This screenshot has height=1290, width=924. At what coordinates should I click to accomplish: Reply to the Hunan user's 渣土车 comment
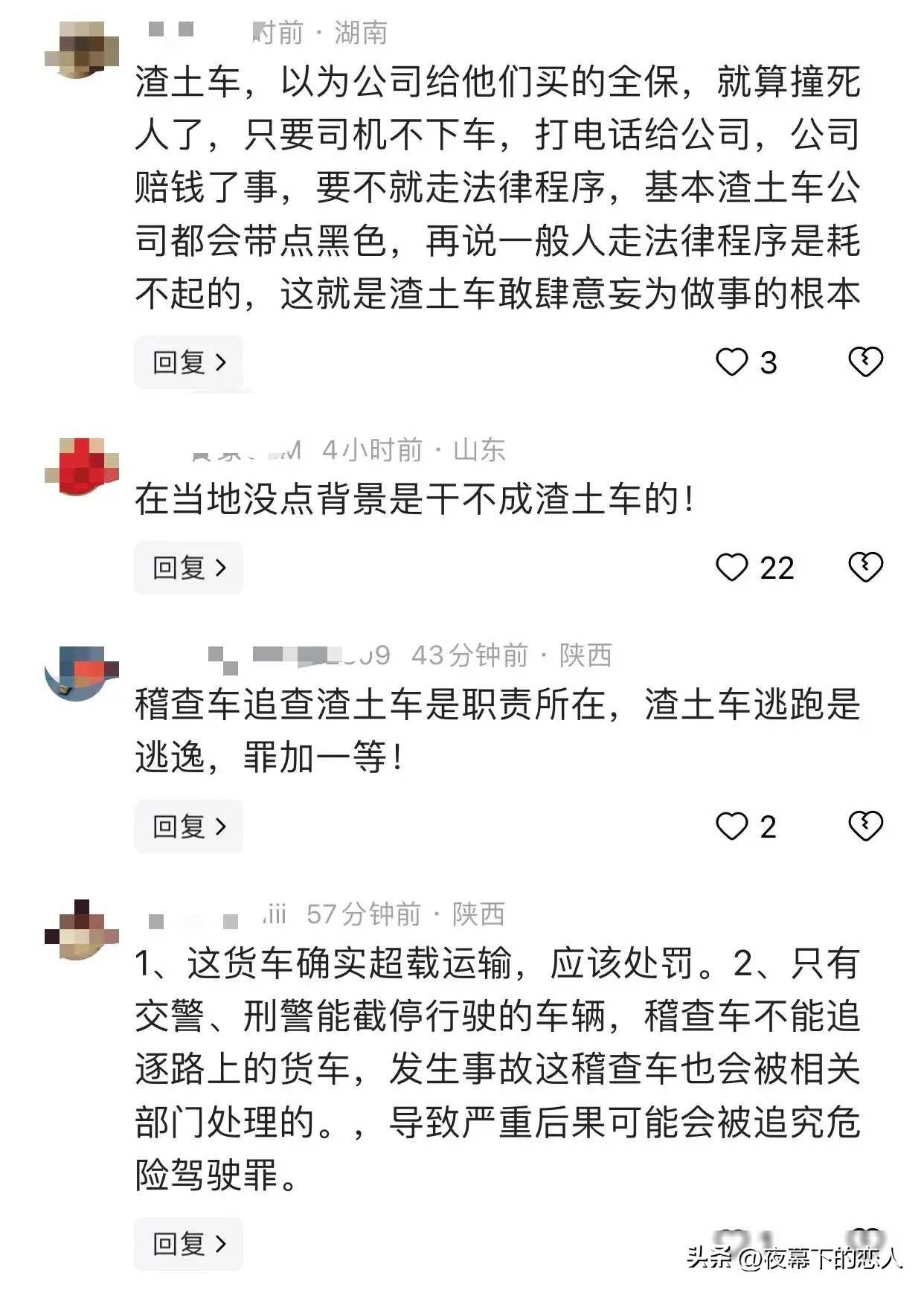(188, 362)
